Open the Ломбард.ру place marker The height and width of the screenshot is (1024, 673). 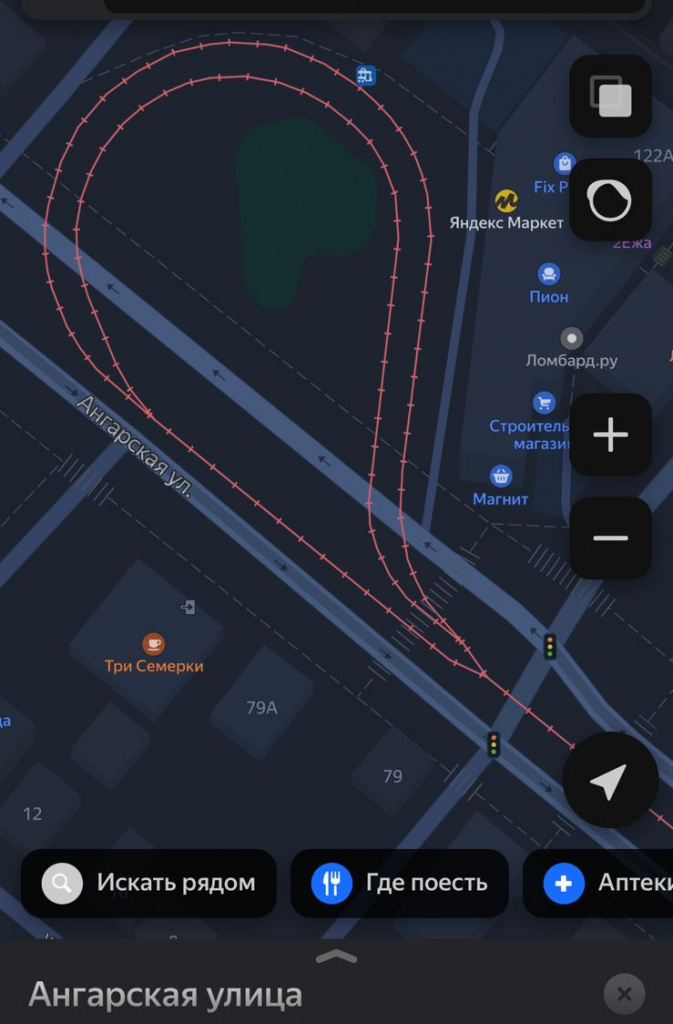pos(572,338)
